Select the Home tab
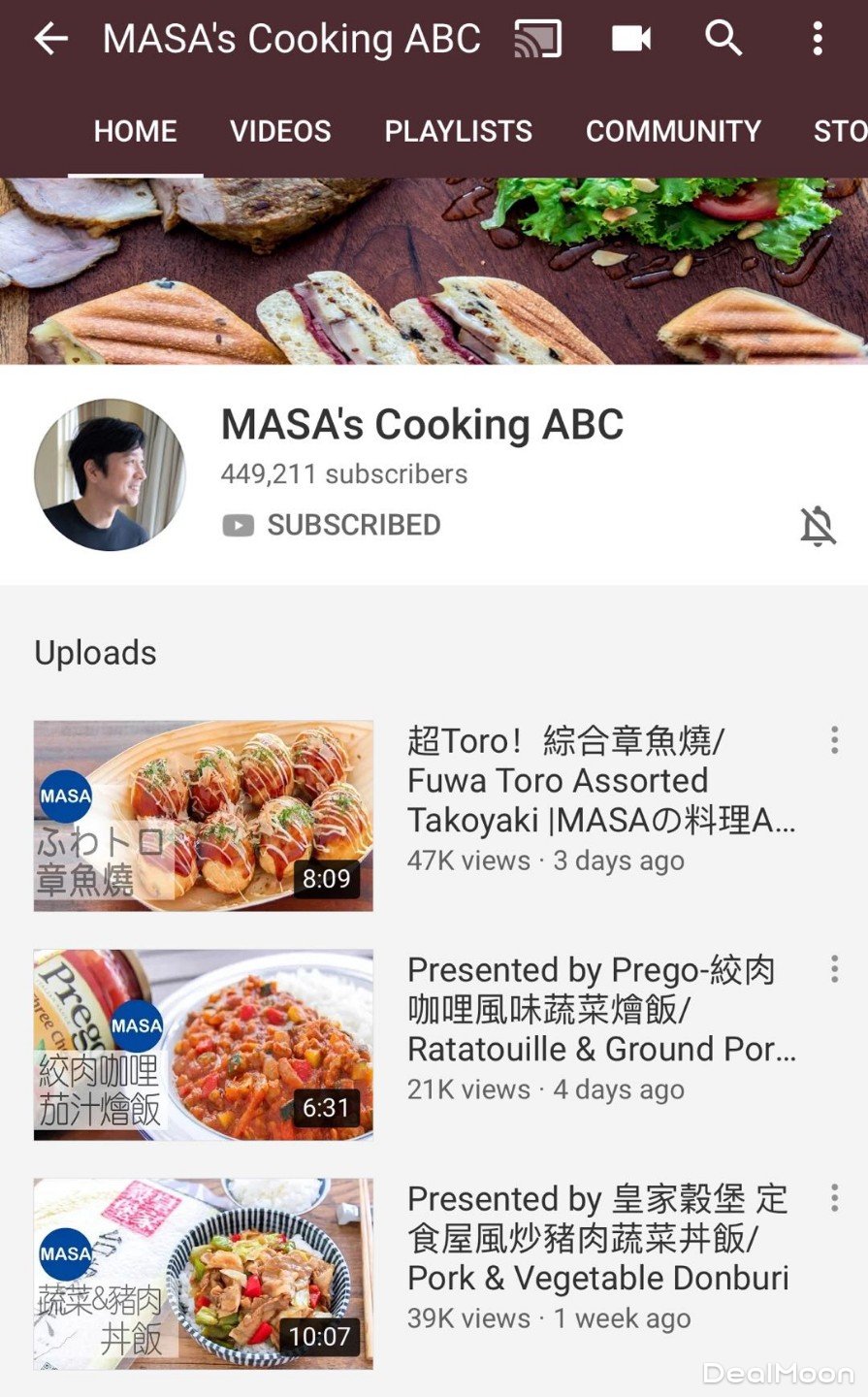This screenshot has width=868, height=1397. pyautogui.click(x=135, y=131)
